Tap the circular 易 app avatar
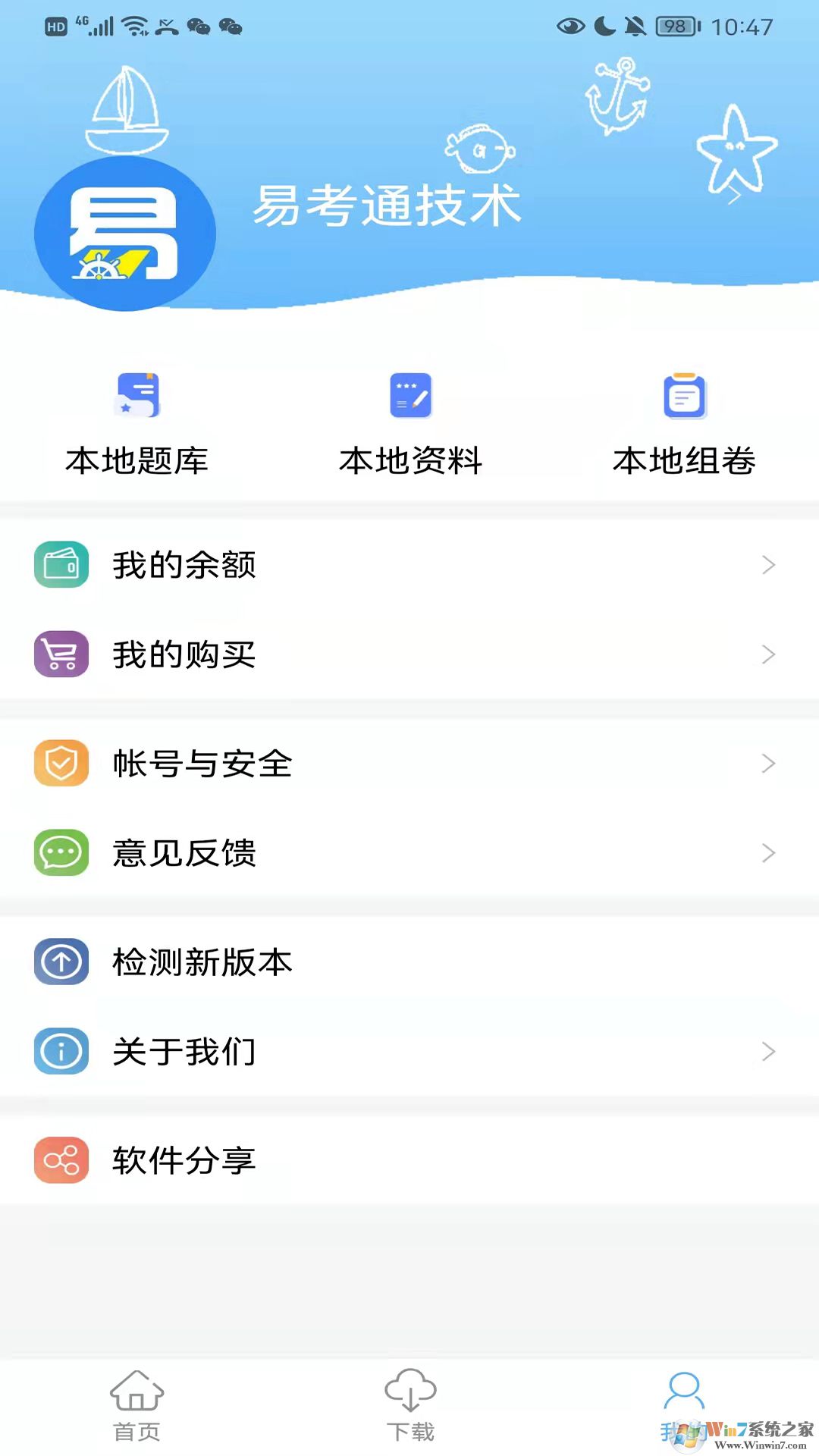The image size is (819, 1456). point(124,233)
